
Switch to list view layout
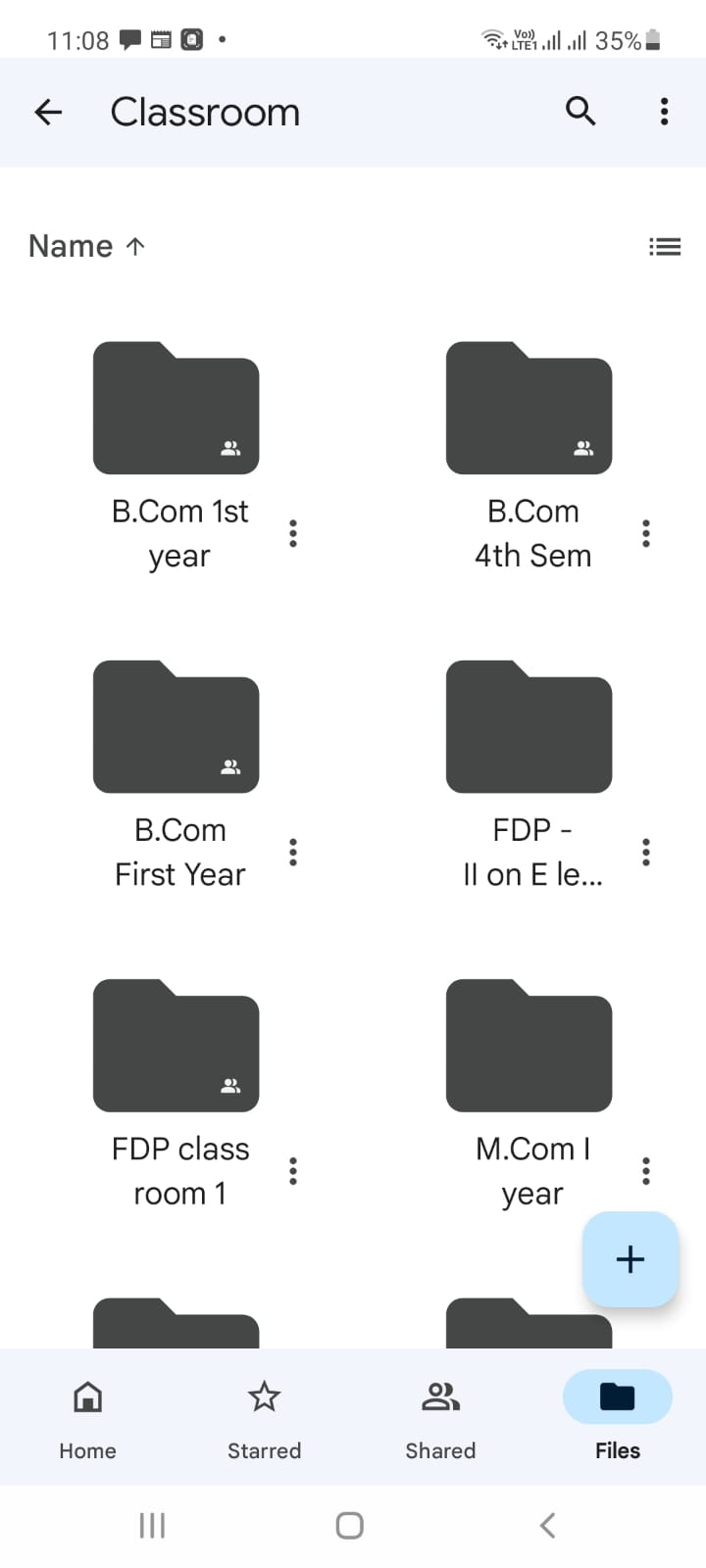[665, 247]
